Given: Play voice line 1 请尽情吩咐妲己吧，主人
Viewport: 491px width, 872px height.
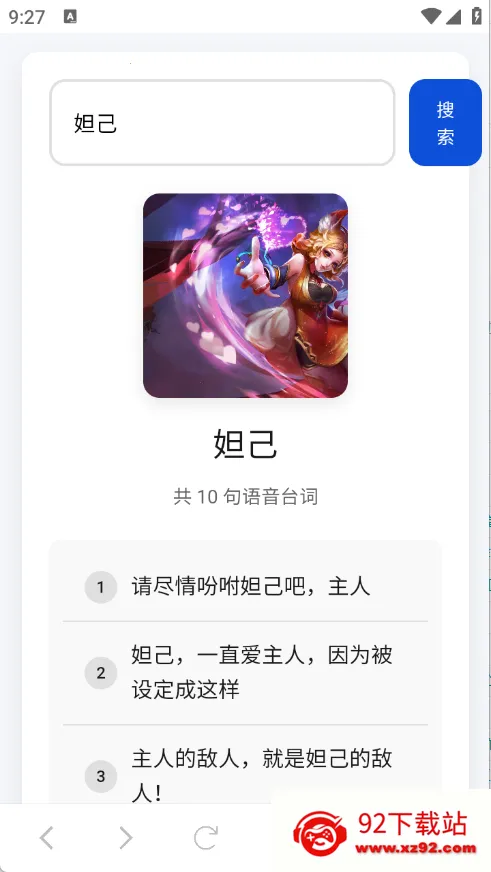Looking at the screenshot, I should 245,587.
